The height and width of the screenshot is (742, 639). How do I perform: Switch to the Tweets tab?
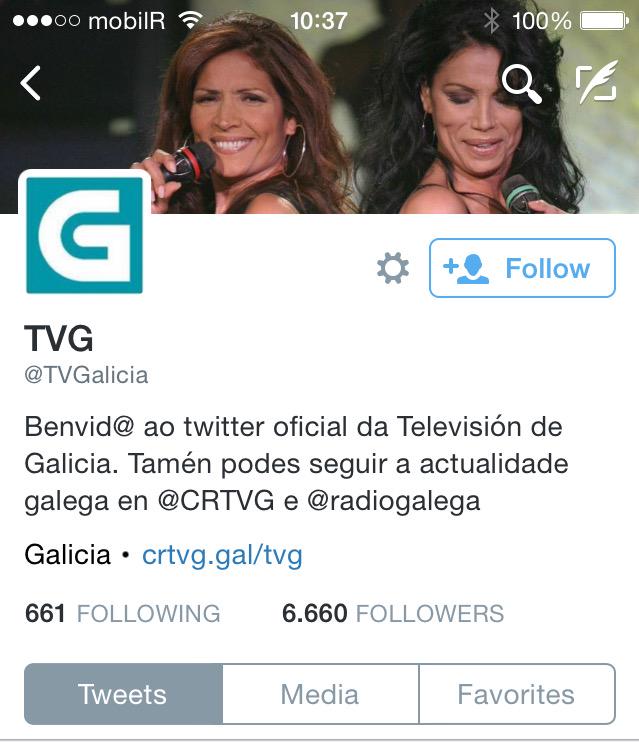[123, 694]
